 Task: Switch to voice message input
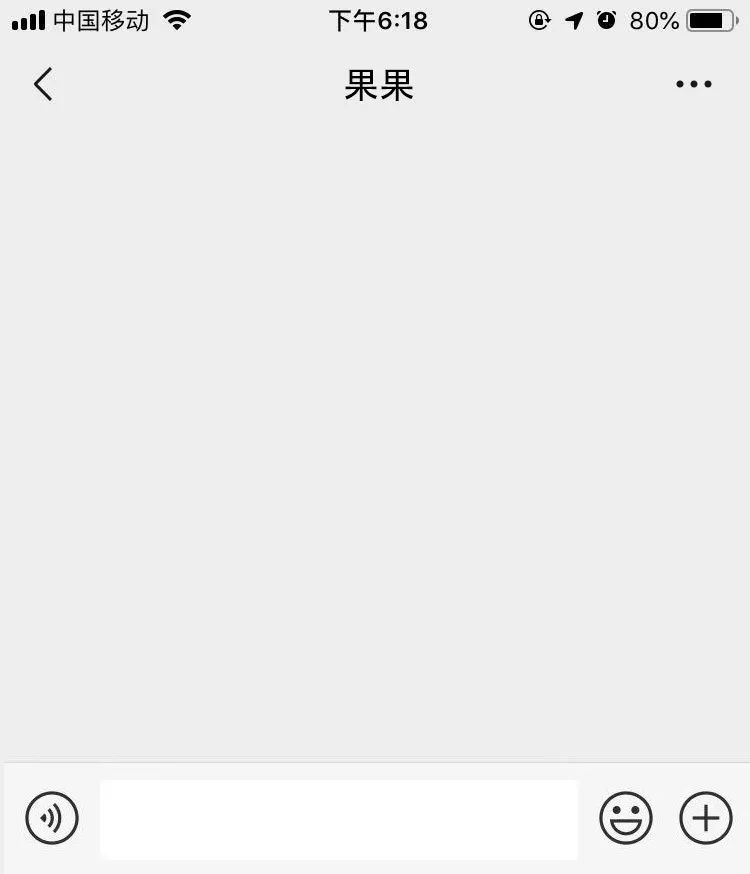(x=52, y=818)
